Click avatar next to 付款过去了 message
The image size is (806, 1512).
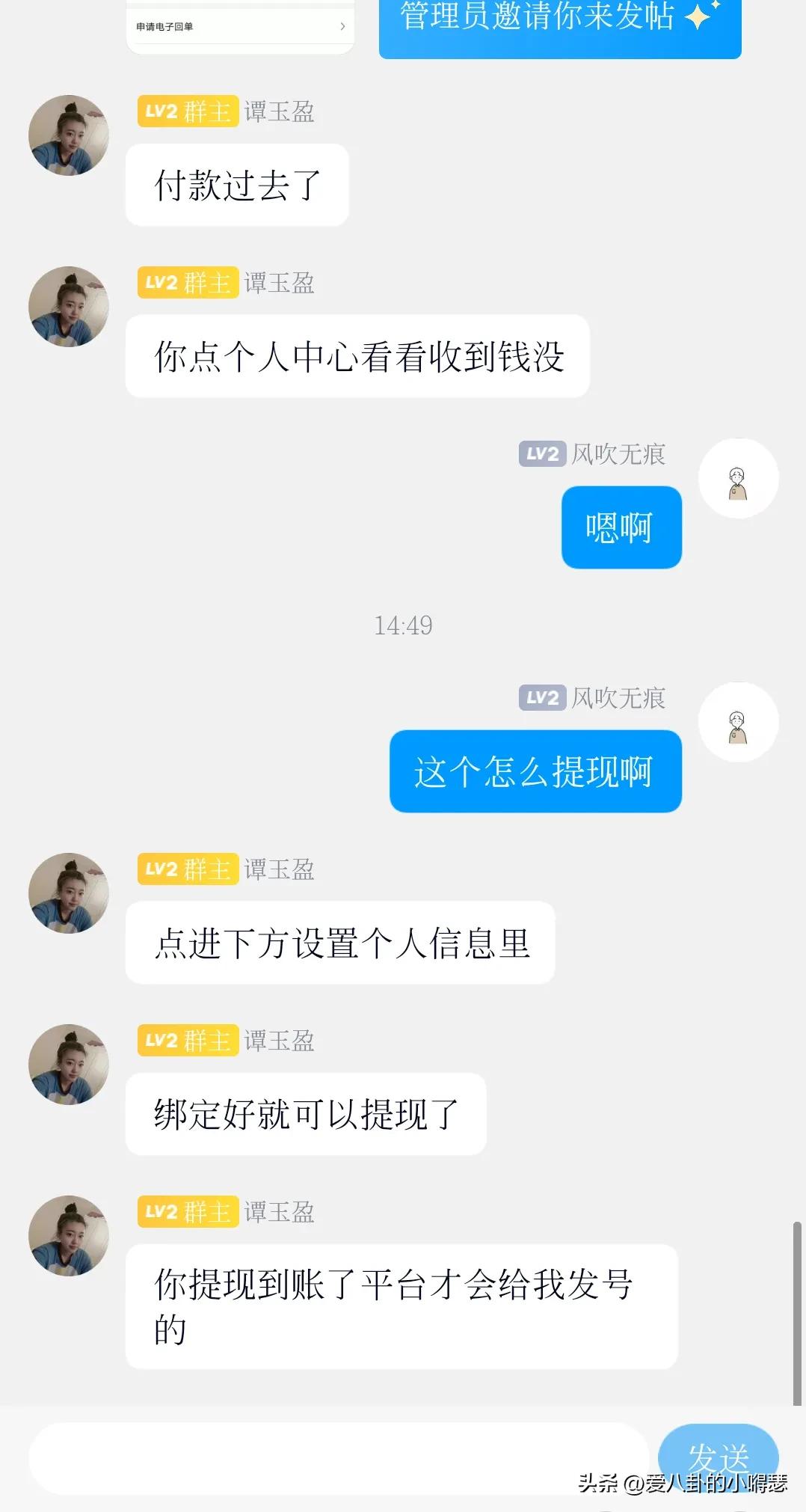[x=69, y=133]
